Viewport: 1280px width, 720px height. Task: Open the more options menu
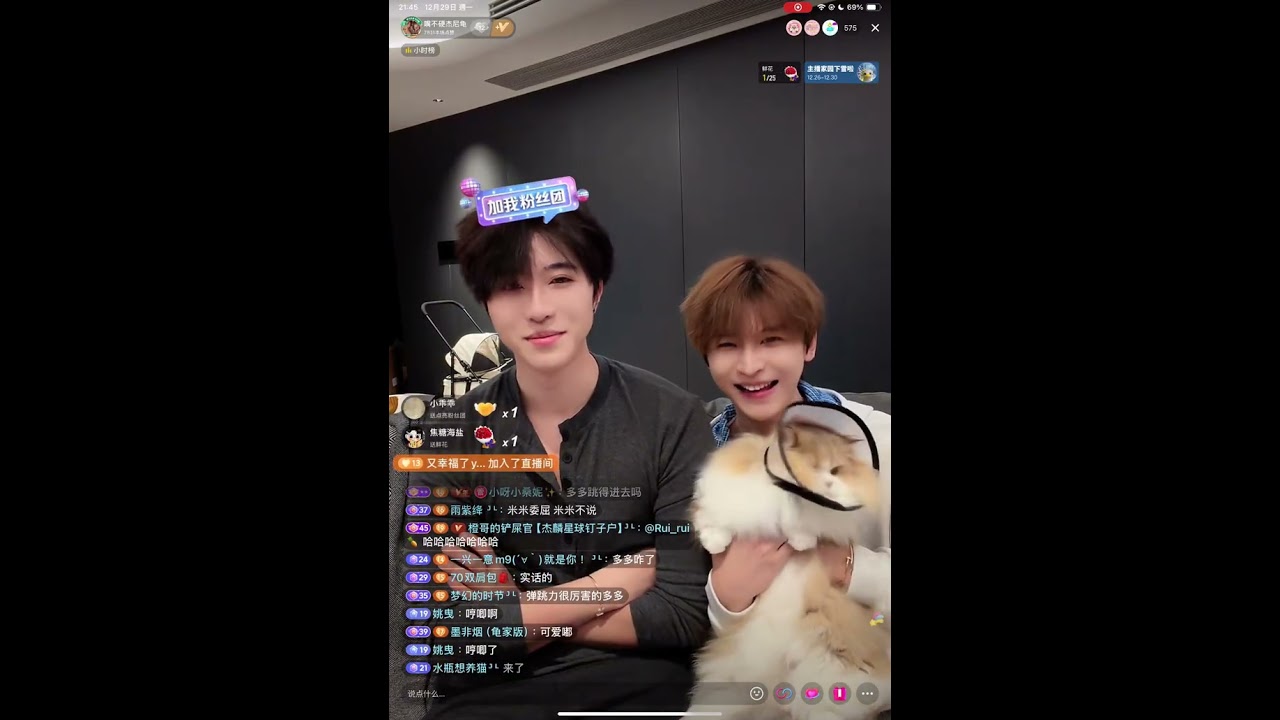click(x=867, y=693)
